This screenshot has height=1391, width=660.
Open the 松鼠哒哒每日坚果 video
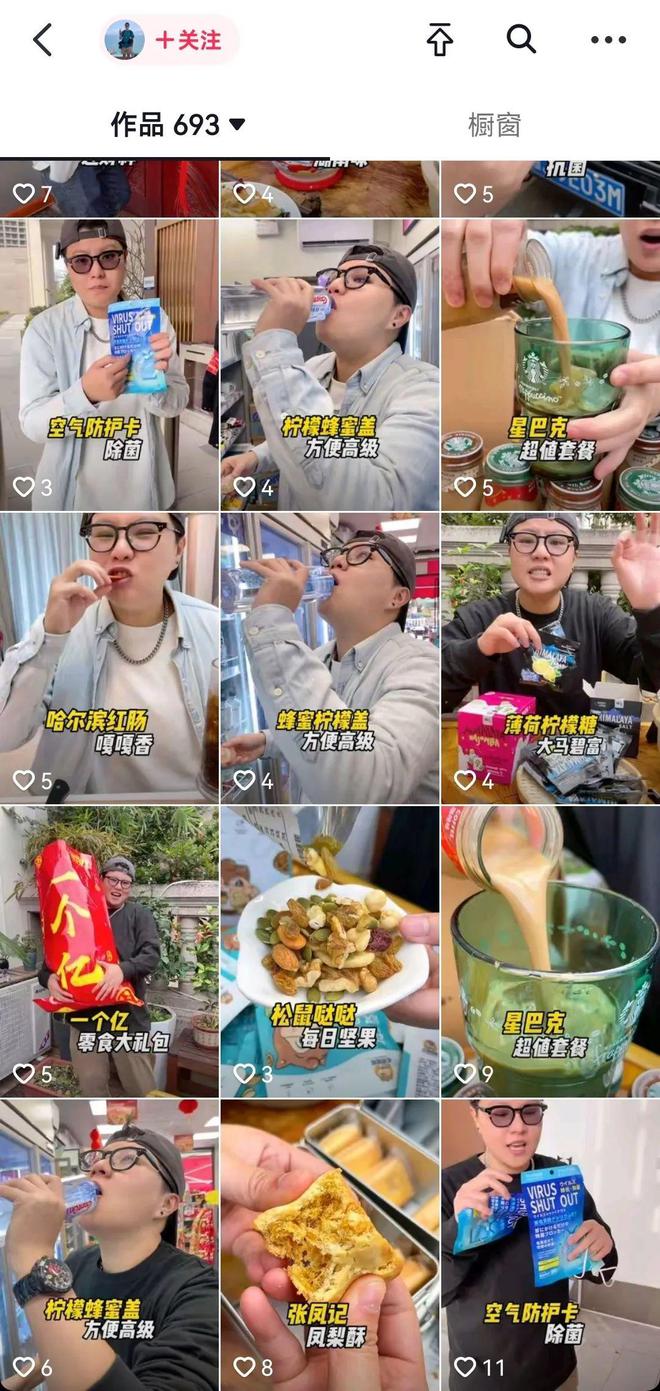click(x=329, y=950)
